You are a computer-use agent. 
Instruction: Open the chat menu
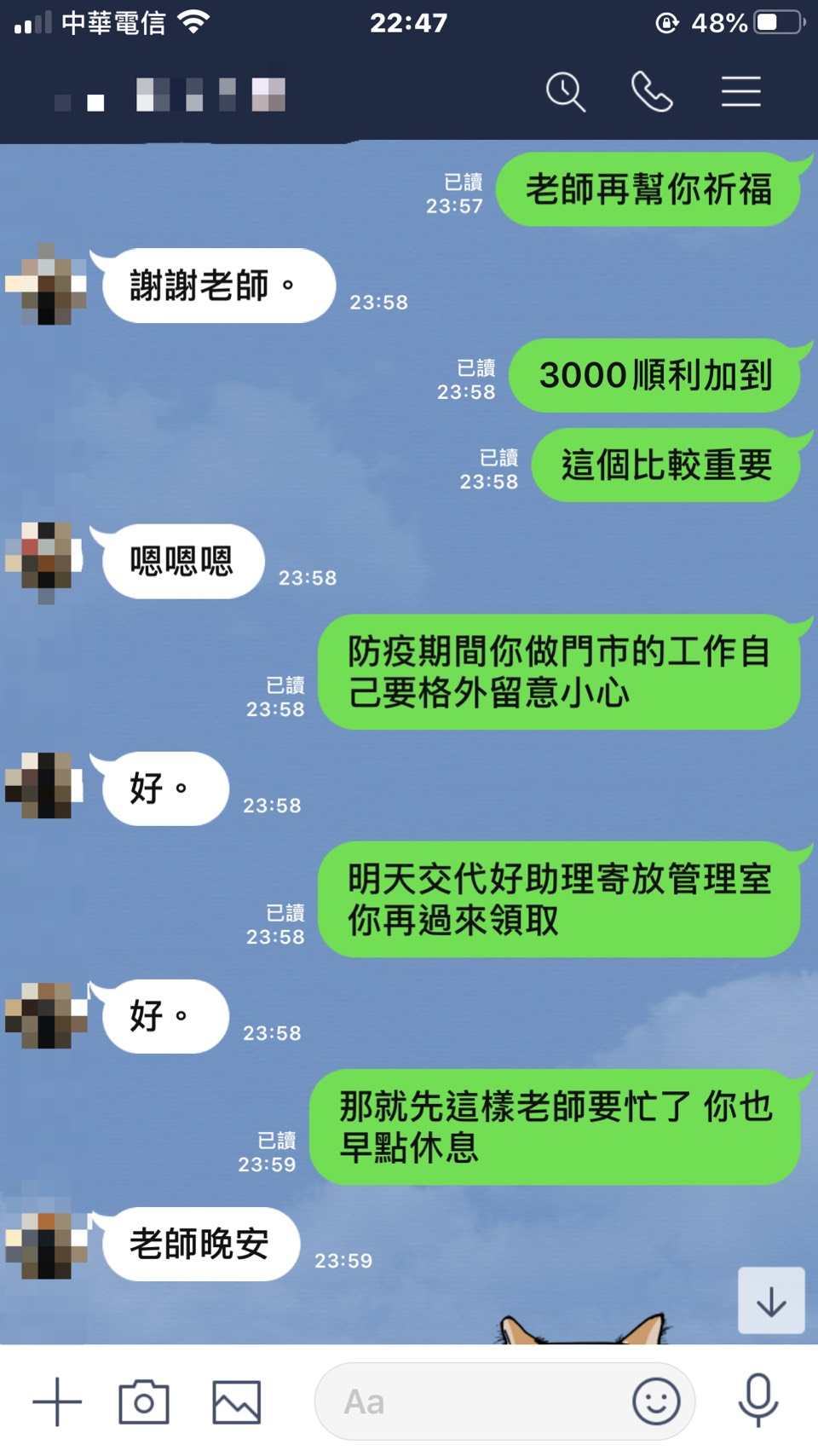click(740, 92)
